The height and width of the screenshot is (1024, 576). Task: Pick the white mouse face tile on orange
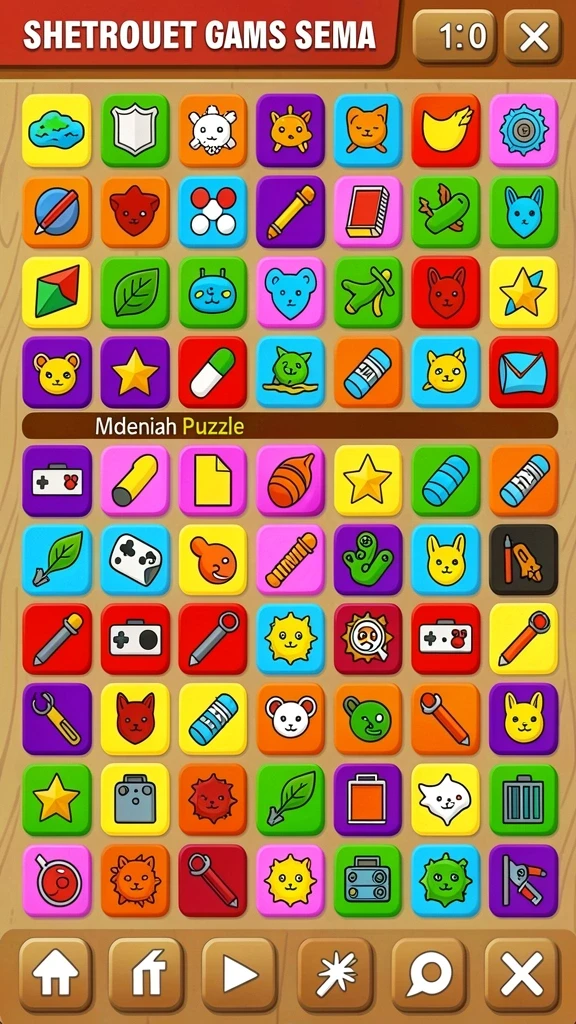point(290,719)
